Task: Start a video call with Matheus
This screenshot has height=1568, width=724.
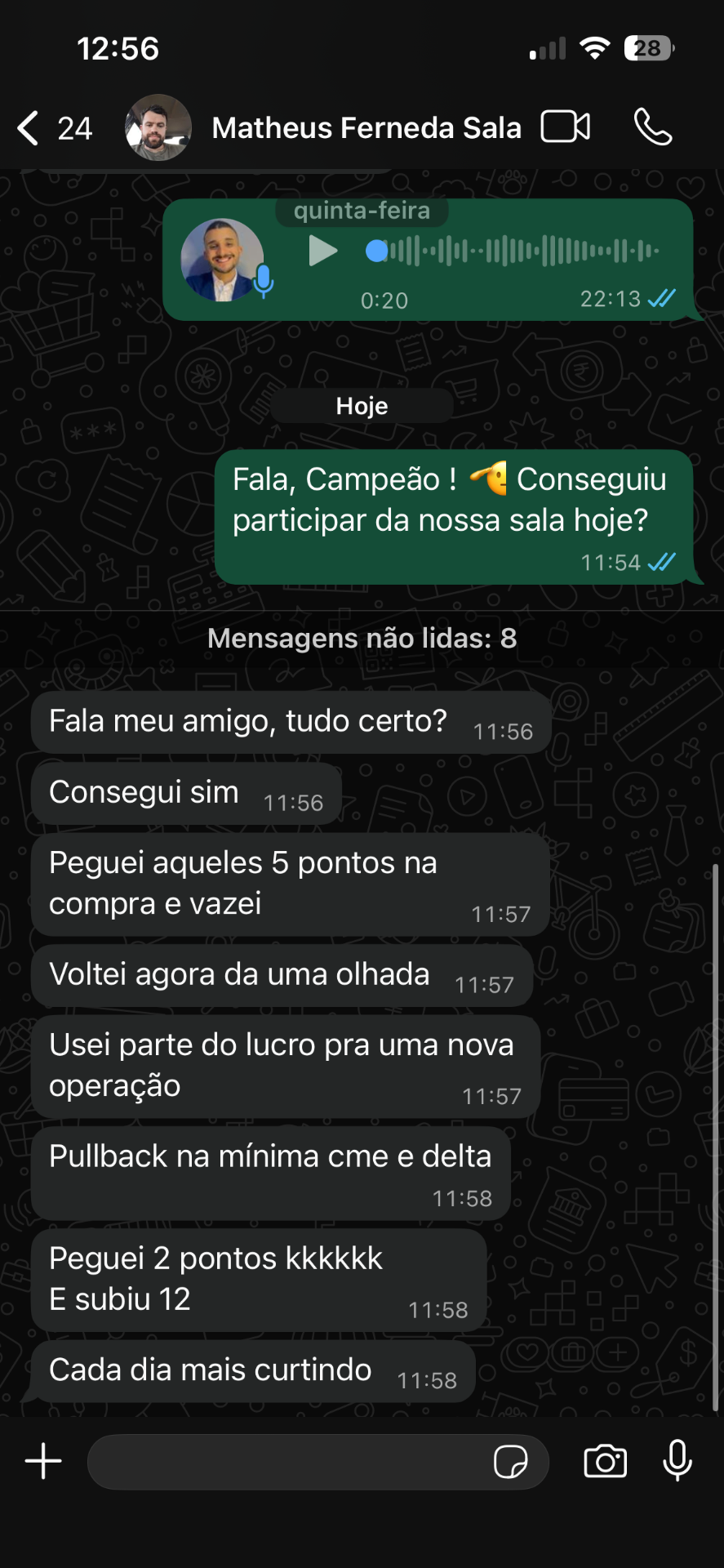Action: click(566, 127)
